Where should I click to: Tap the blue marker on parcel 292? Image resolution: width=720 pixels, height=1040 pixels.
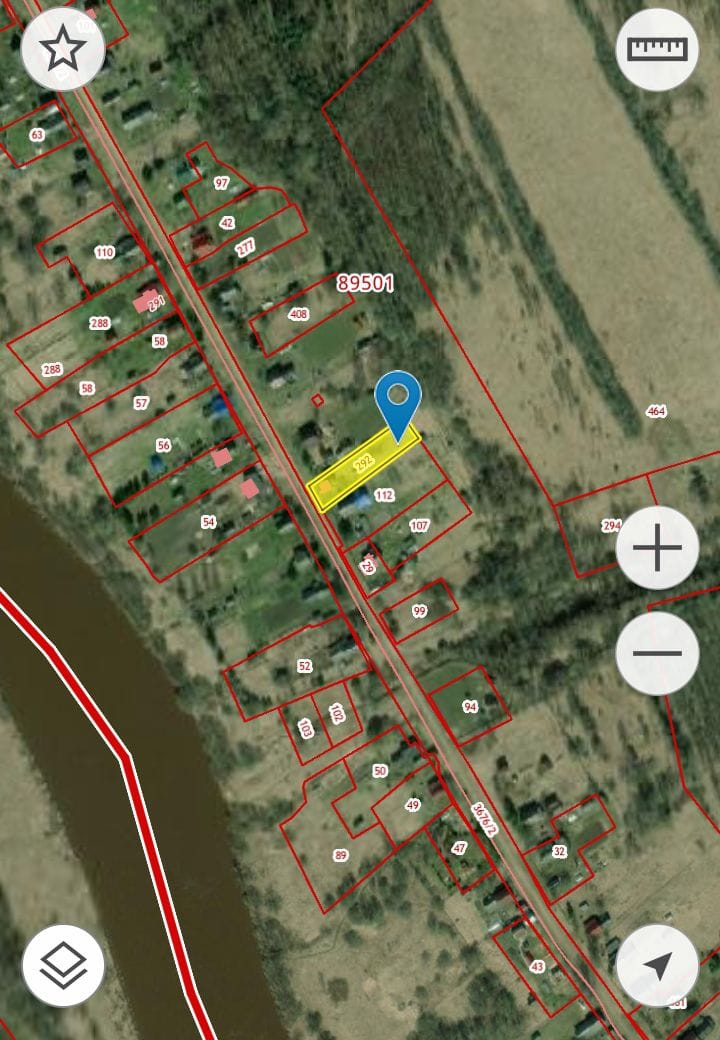coord(398,401)
